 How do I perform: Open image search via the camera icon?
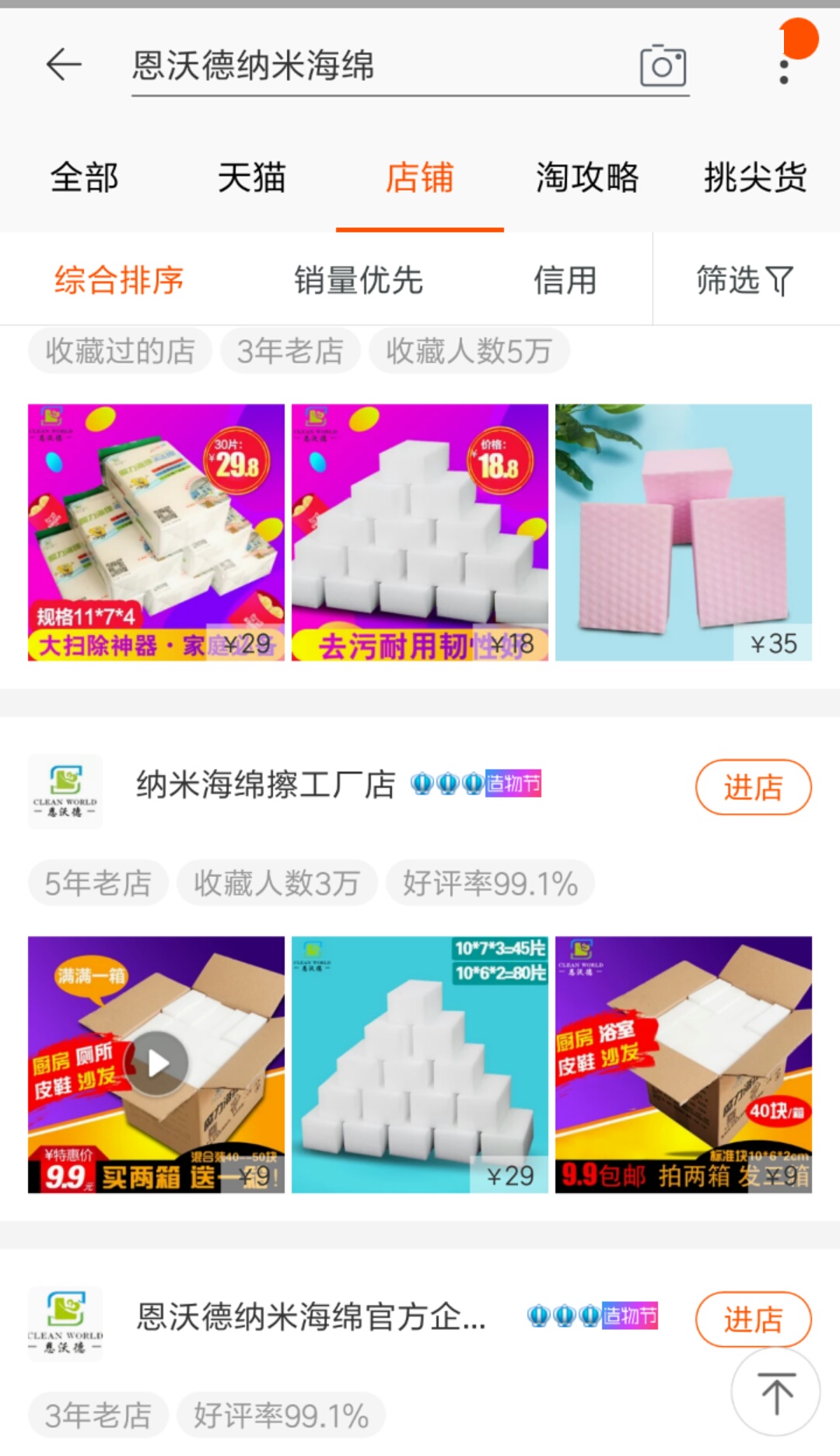(x=662, y=66)
